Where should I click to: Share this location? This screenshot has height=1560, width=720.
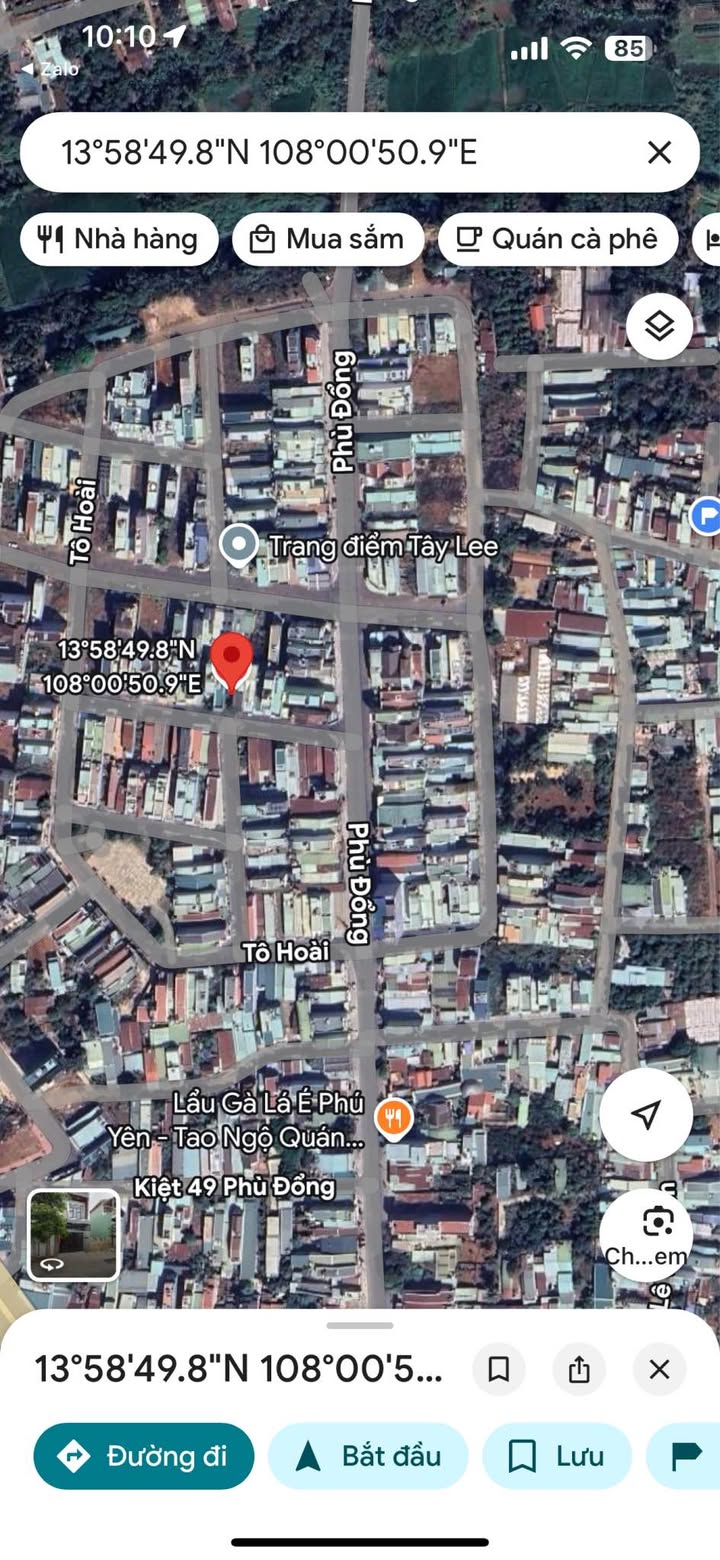[579, 1369]
